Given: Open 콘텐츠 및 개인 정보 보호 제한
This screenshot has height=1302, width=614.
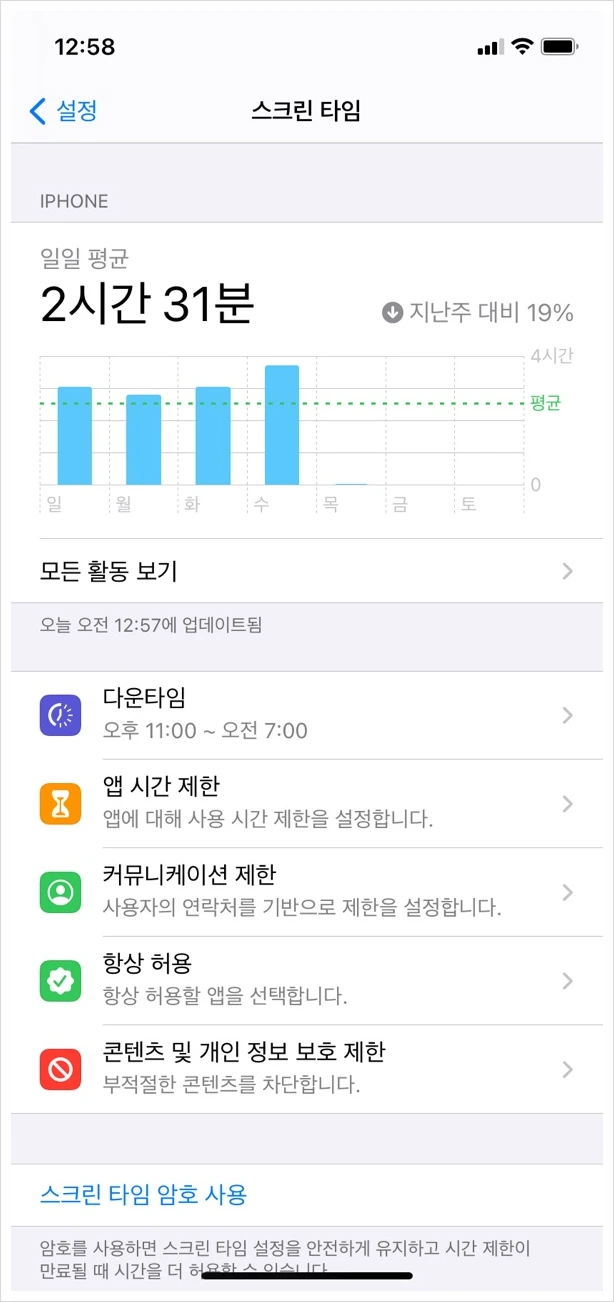Looking at the screenshot, I should 307,1069.
